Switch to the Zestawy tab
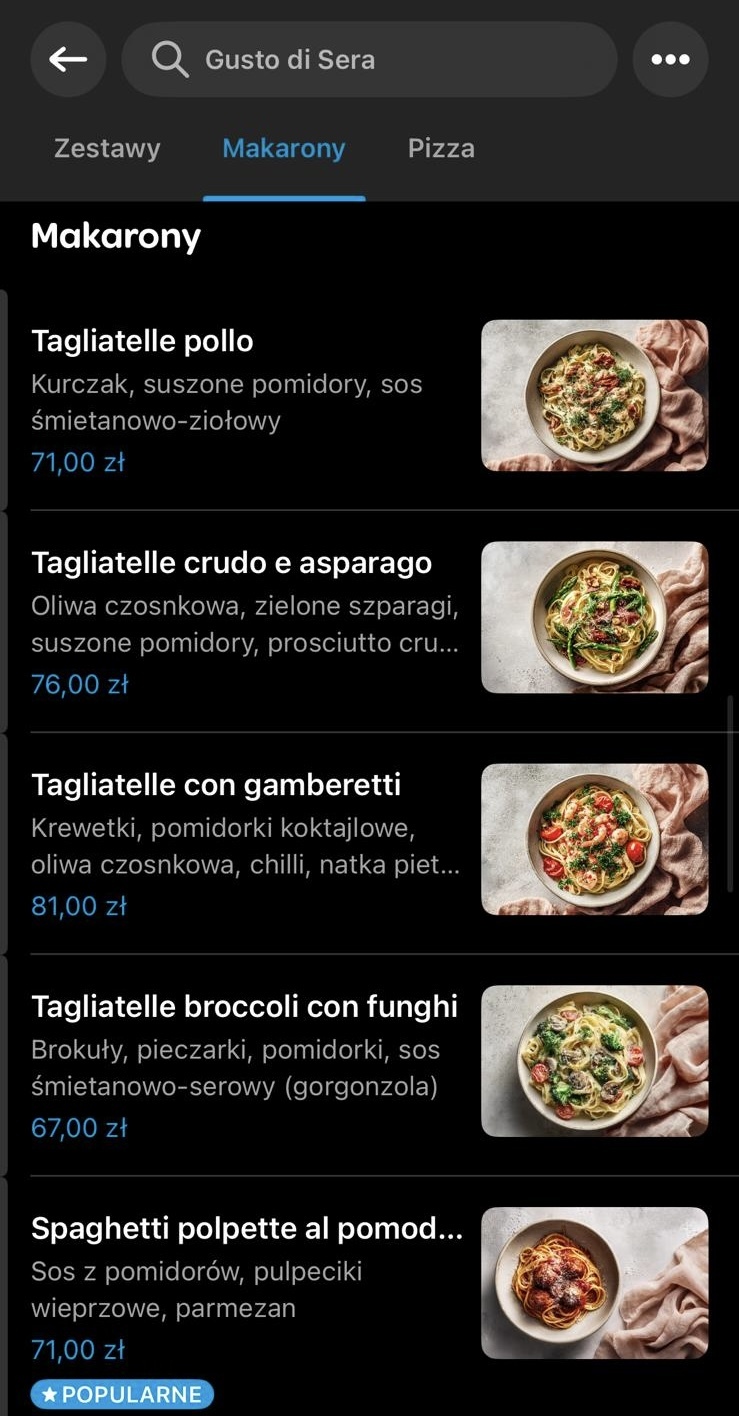Image resolution: width=739 pixels, height=1416 pixels. [107, 149]
